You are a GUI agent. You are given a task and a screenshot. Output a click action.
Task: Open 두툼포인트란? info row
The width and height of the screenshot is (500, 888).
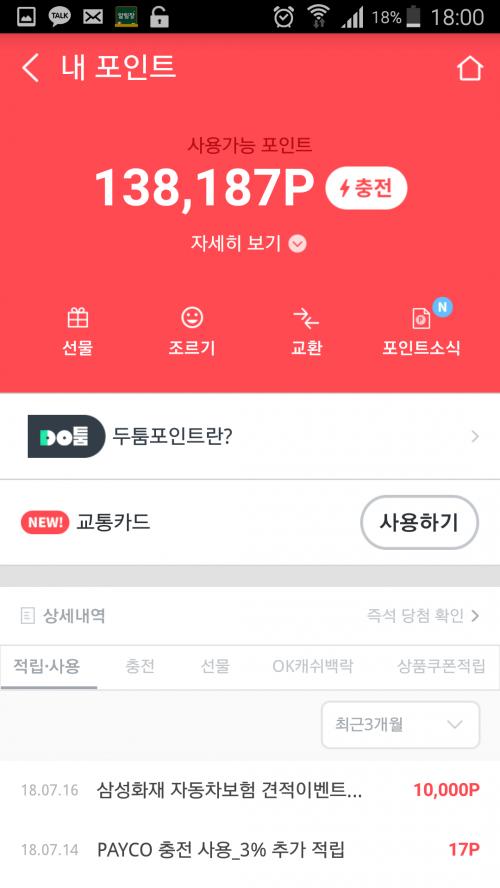tap(250, 436)
